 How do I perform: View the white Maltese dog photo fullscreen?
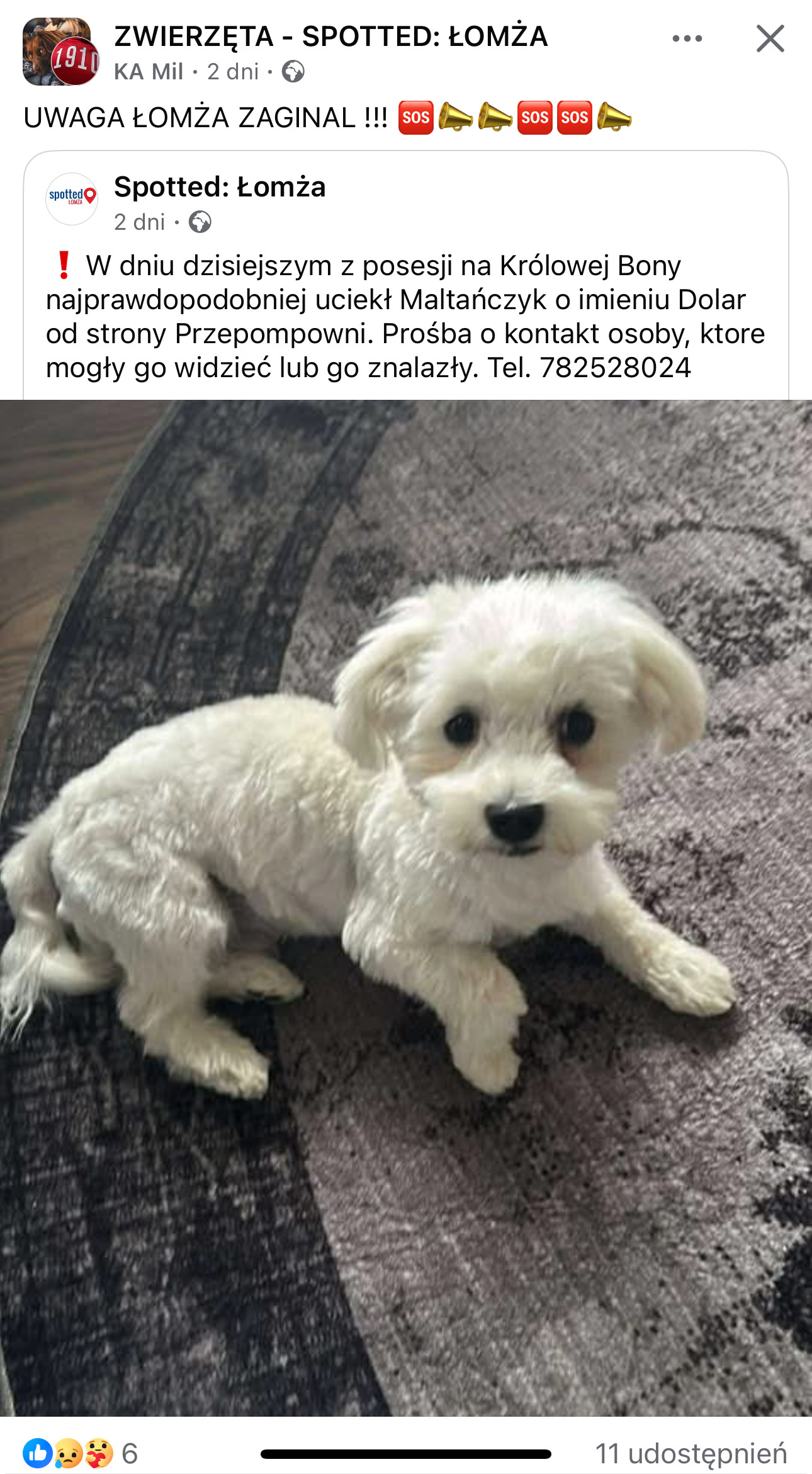(406, 907)
